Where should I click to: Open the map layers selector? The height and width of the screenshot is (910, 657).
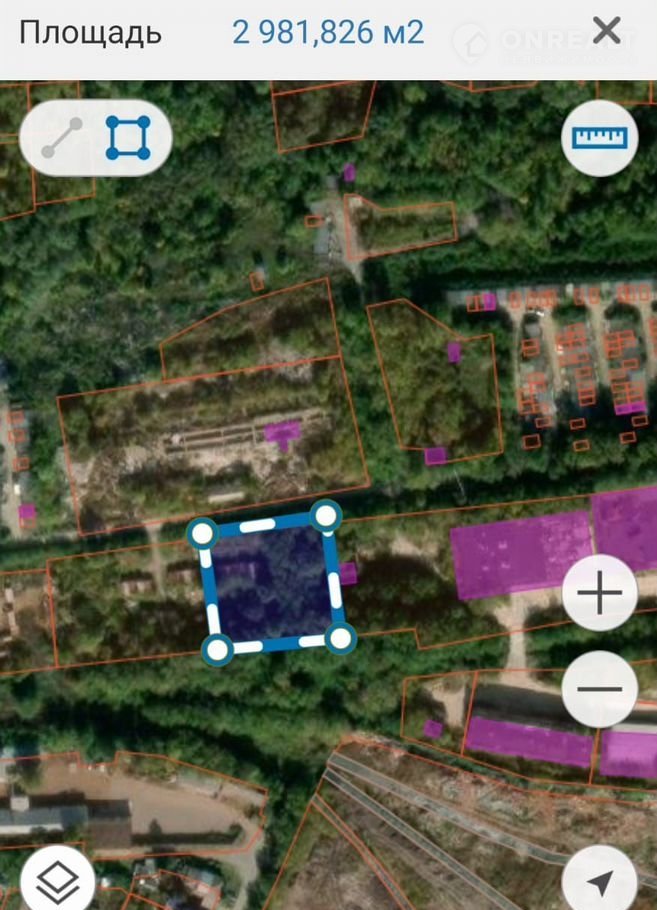click(x=58, y=882)
